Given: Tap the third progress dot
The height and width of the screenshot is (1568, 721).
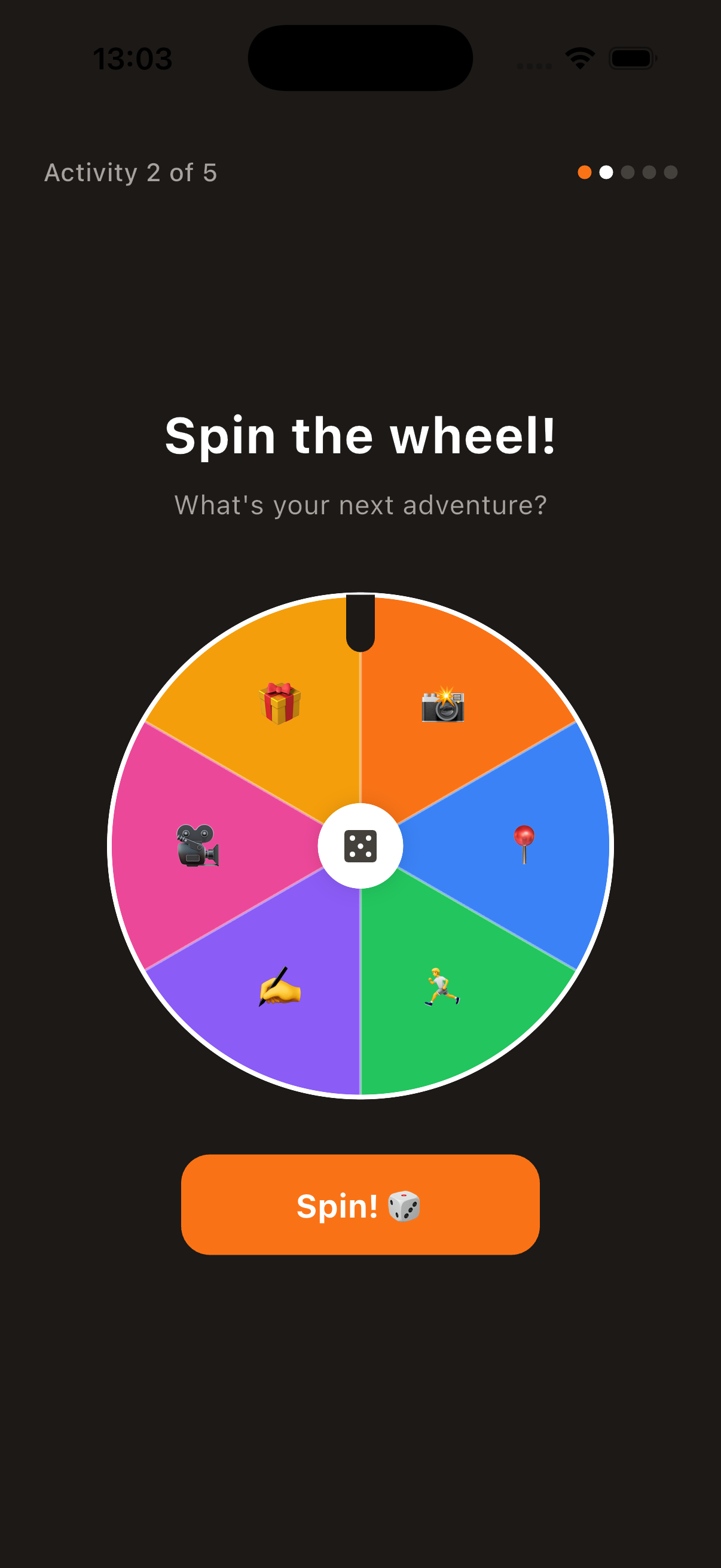Looking at the screenshot, I should [627, 173].
